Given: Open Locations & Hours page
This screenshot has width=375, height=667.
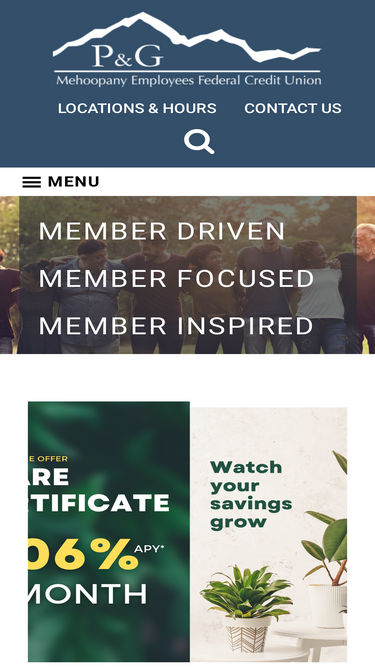Looking at the screenshot, I should click(x=137, y=108).
